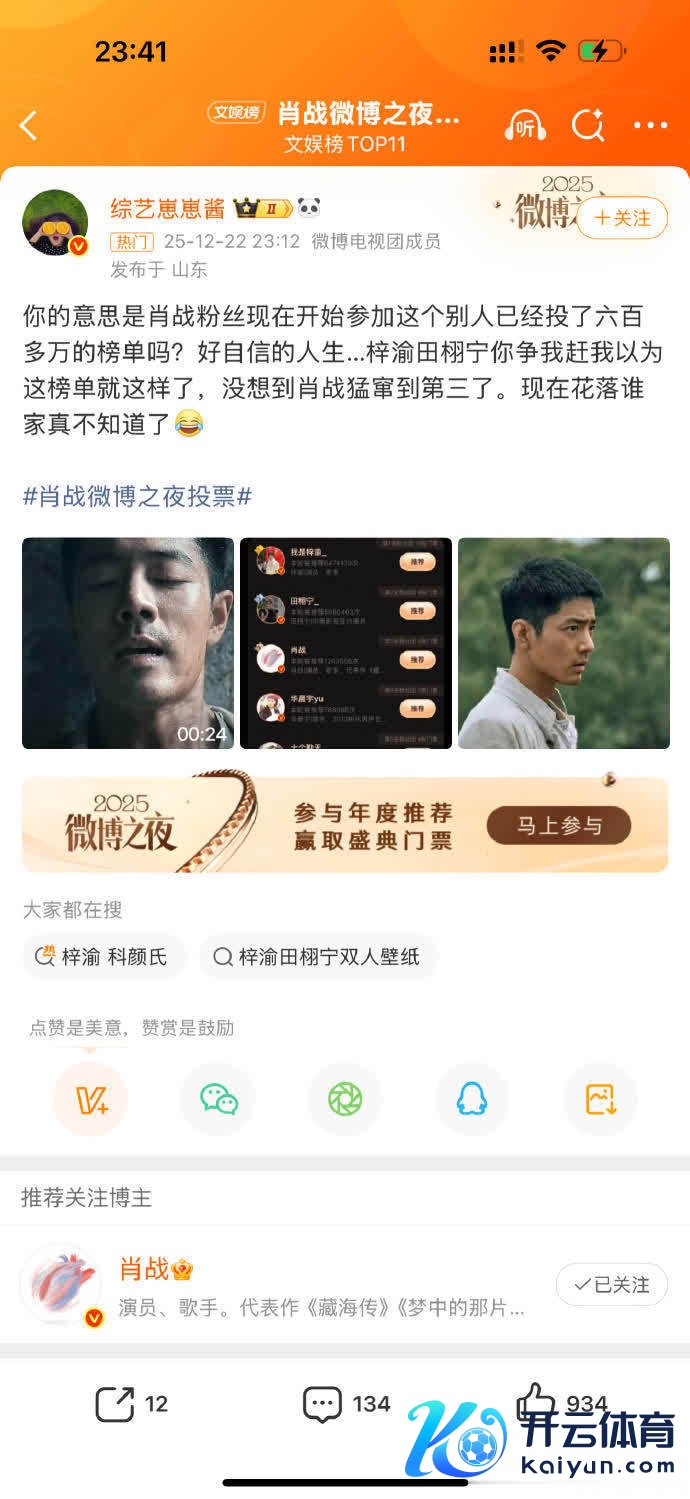Reward the post with the V+ icon
Screen dimensions: 690x1499
(x=91, y=1099)
